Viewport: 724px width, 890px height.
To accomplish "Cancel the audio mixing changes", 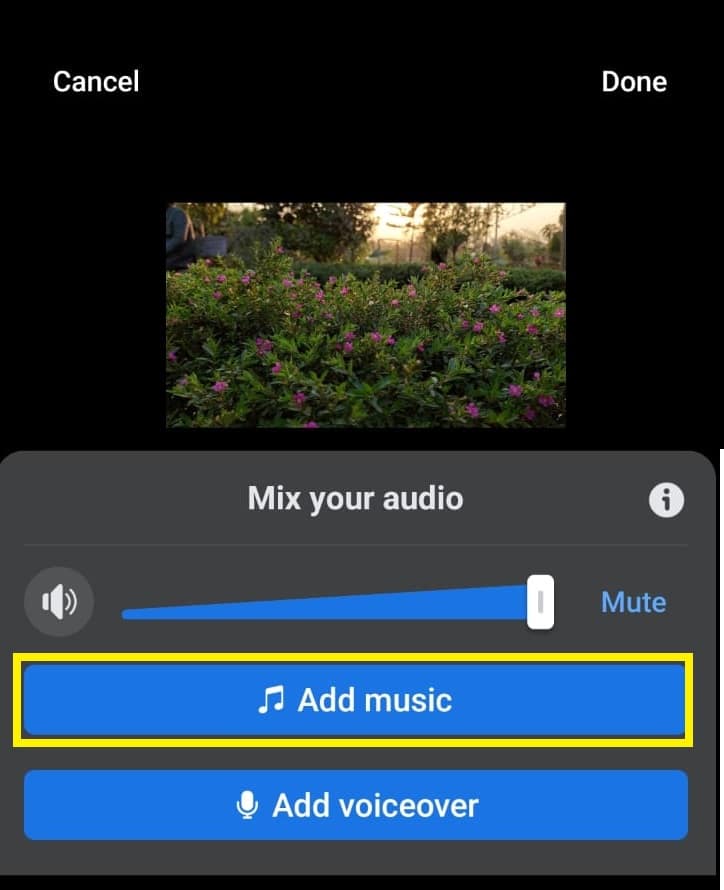I will [95, 82].
